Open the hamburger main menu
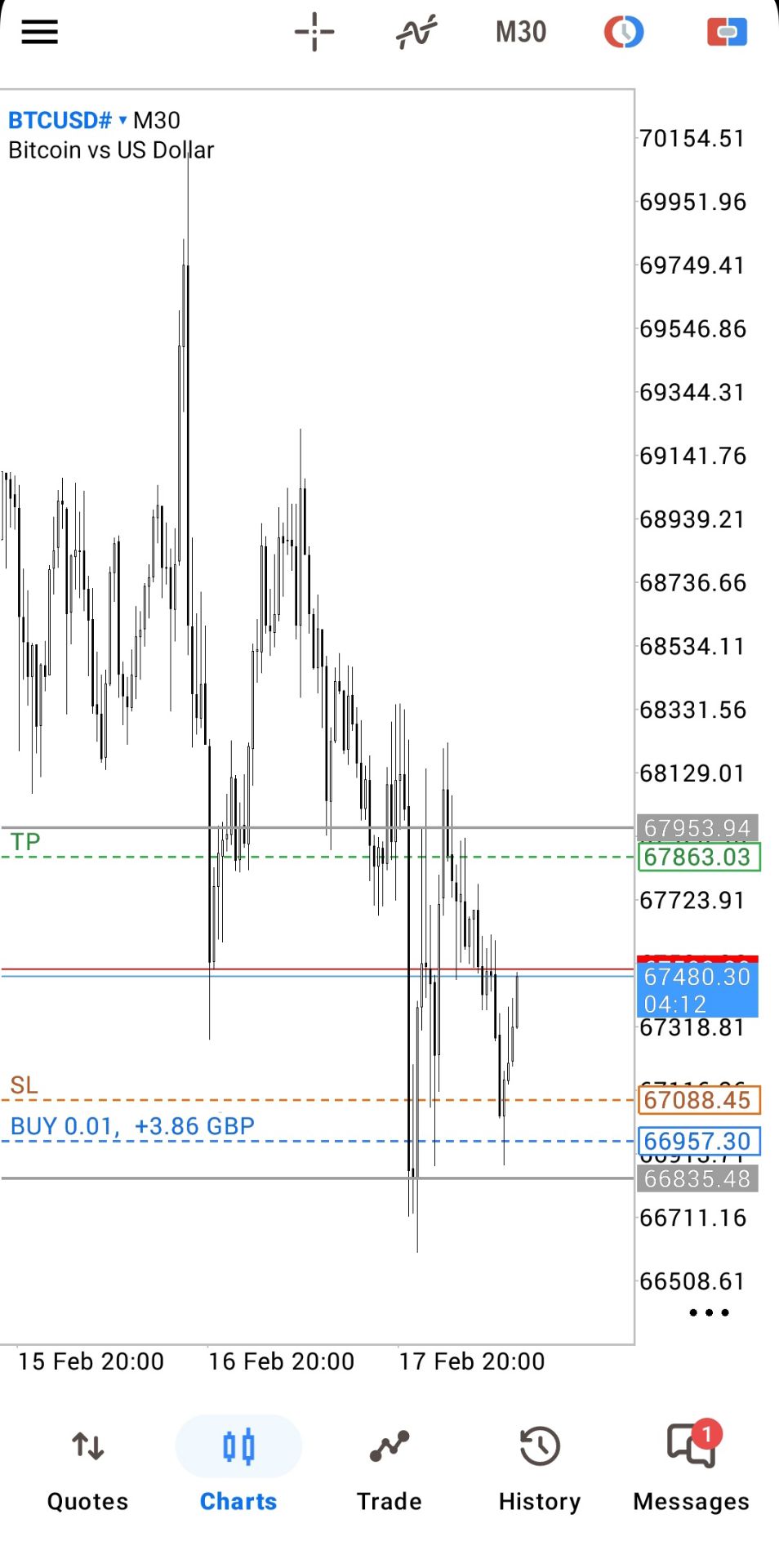Screen dimensions: 779x1568 [x=39, y=33]
